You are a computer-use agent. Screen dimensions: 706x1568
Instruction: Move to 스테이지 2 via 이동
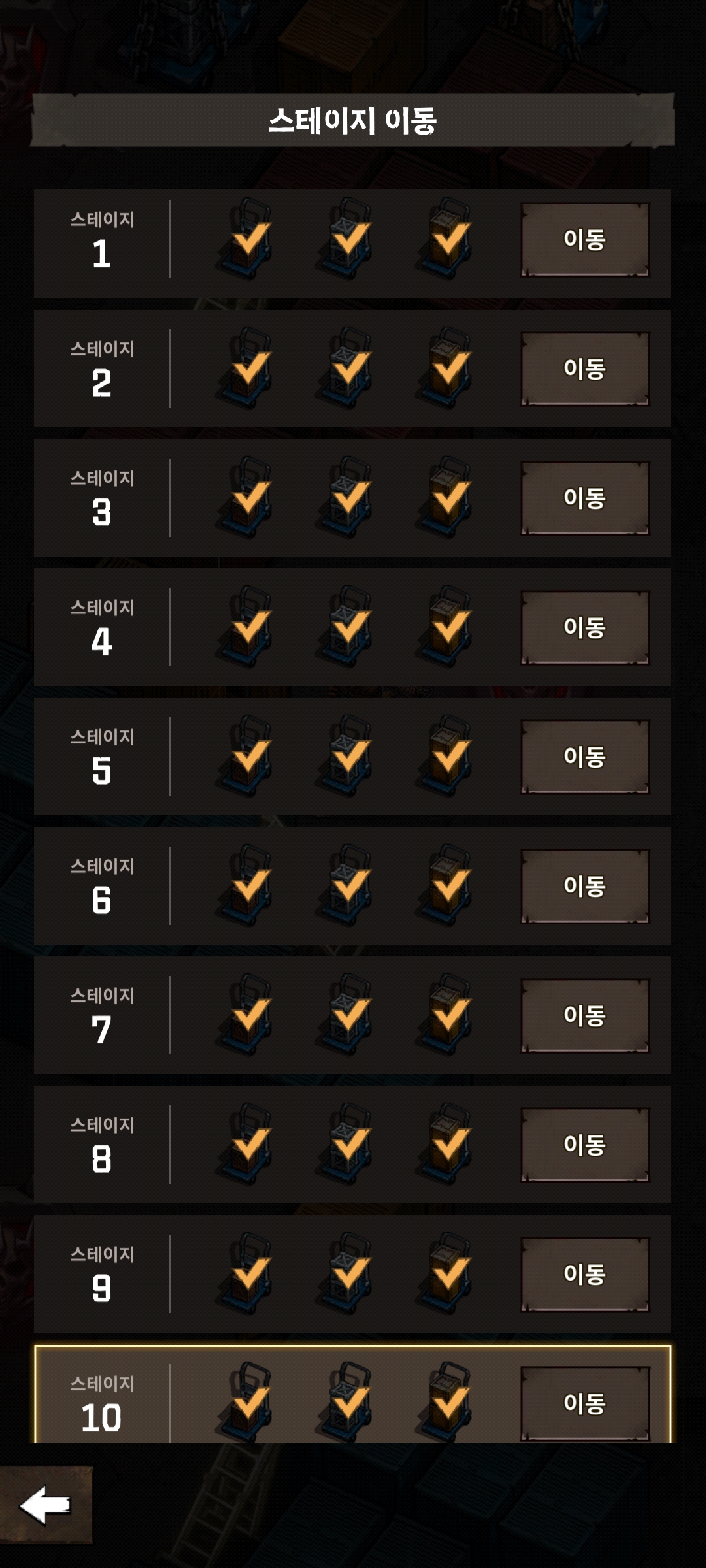(x=584, y=368)
